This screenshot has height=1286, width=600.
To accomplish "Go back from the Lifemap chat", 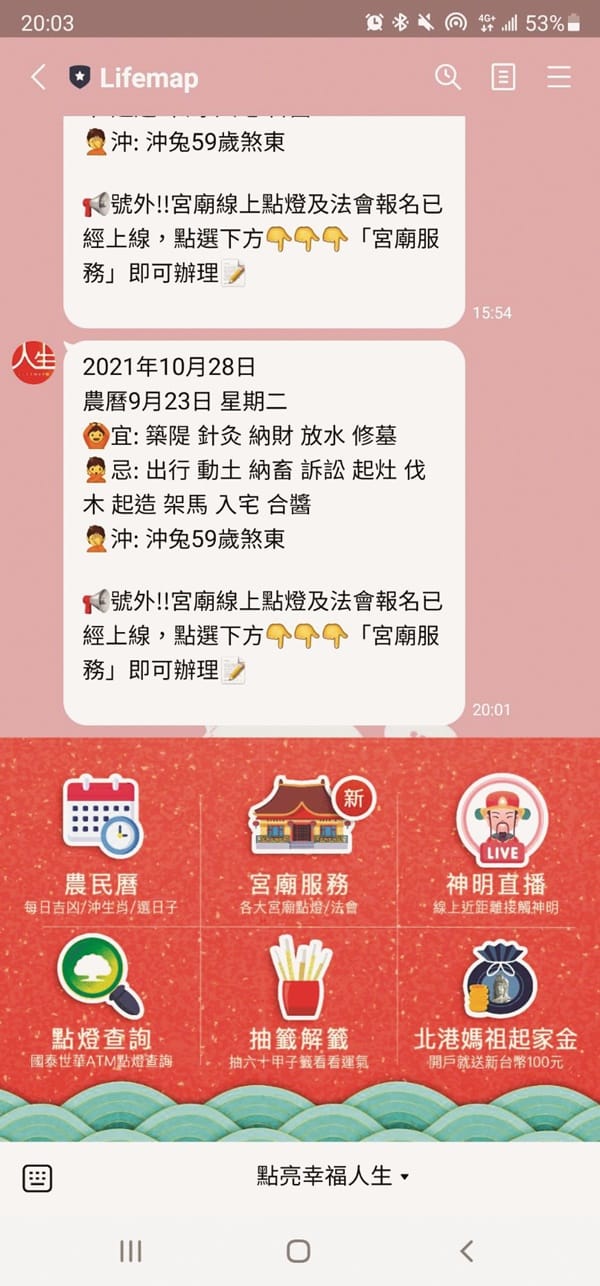I will click(x=38, y=77).
